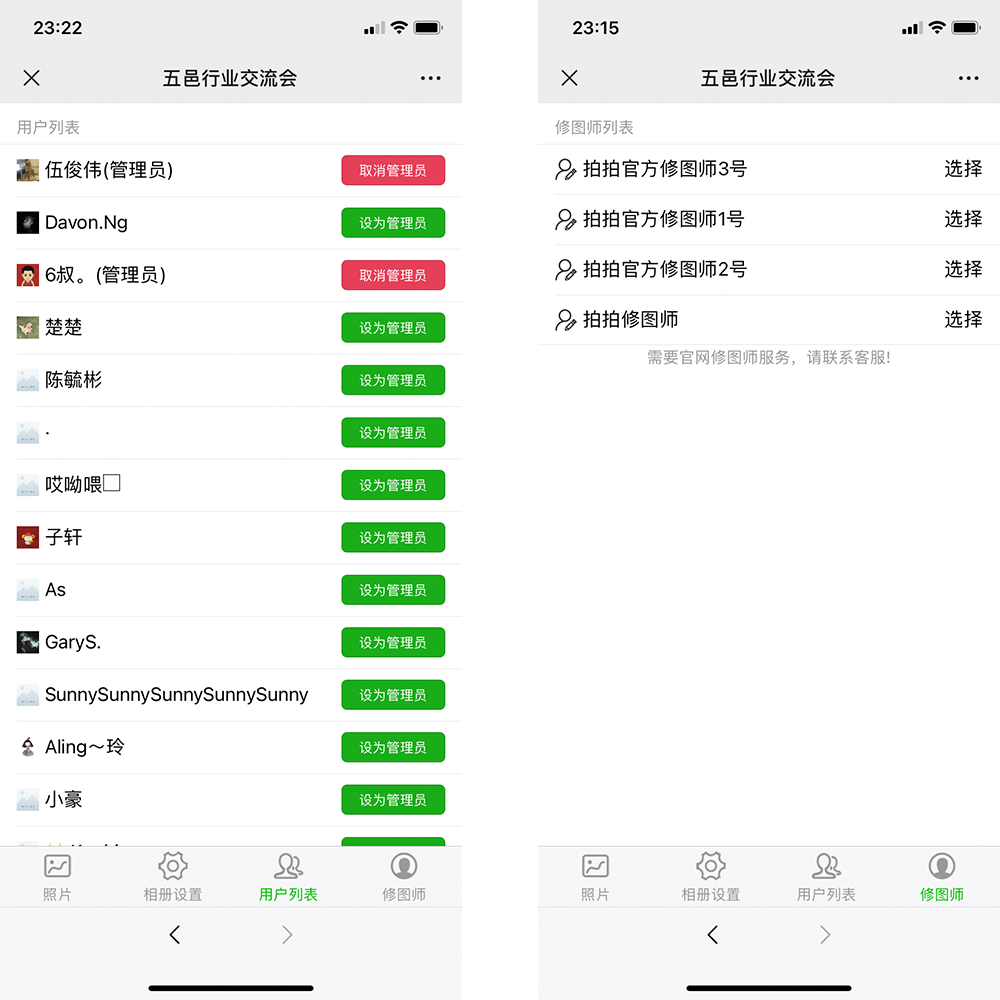
Task: Set As as administrator
Action: [x=393, y=590]
